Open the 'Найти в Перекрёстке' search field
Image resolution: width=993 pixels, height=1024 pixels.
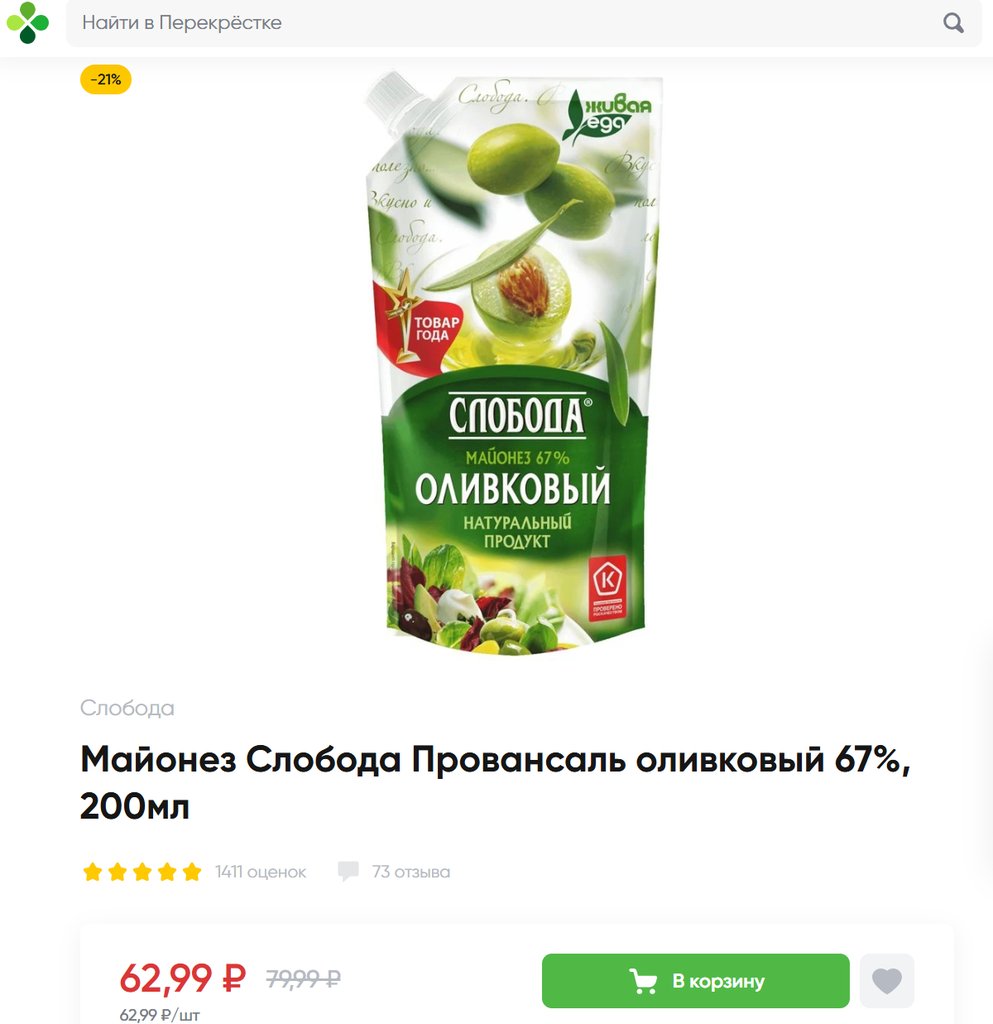coord(500,22)
